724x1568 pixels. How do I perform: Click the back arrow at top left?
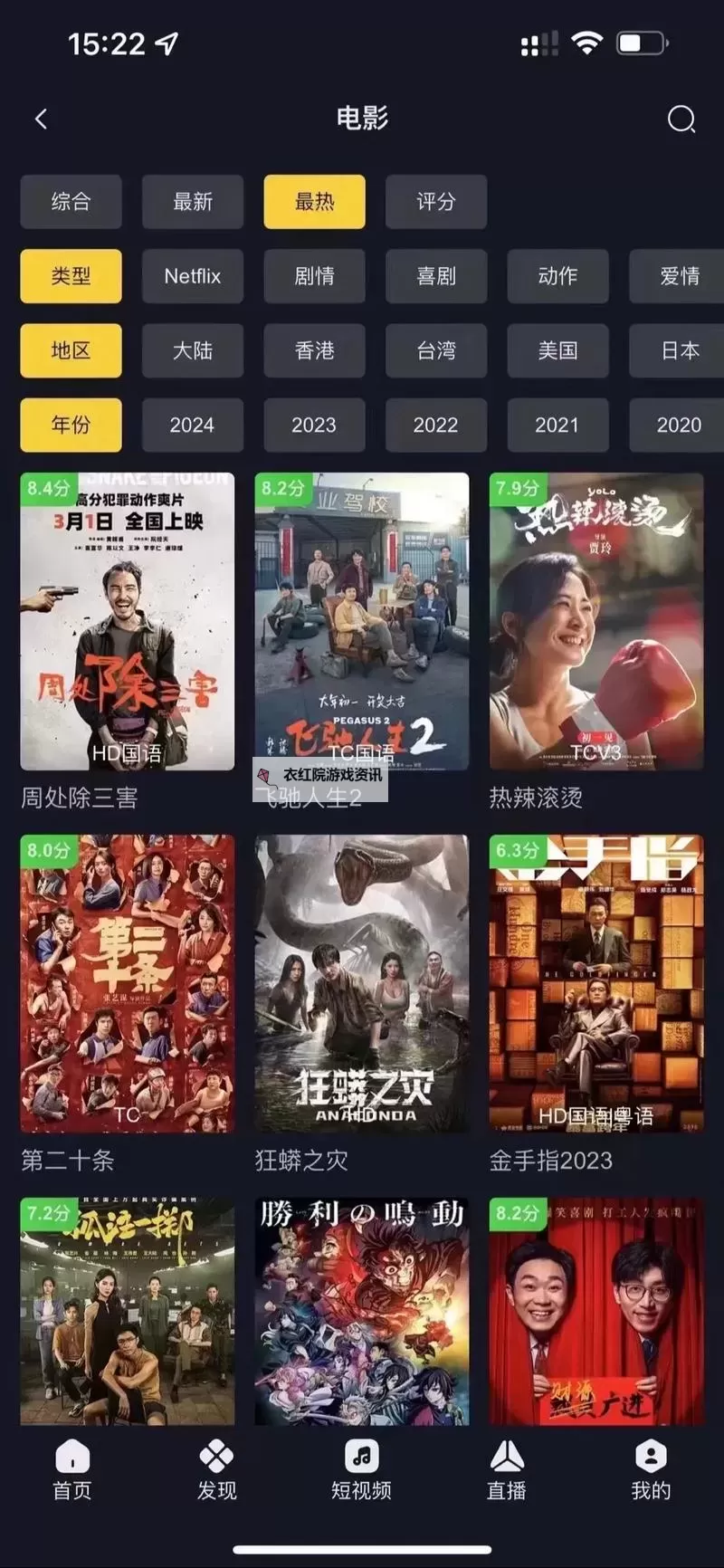coord(40,119)
